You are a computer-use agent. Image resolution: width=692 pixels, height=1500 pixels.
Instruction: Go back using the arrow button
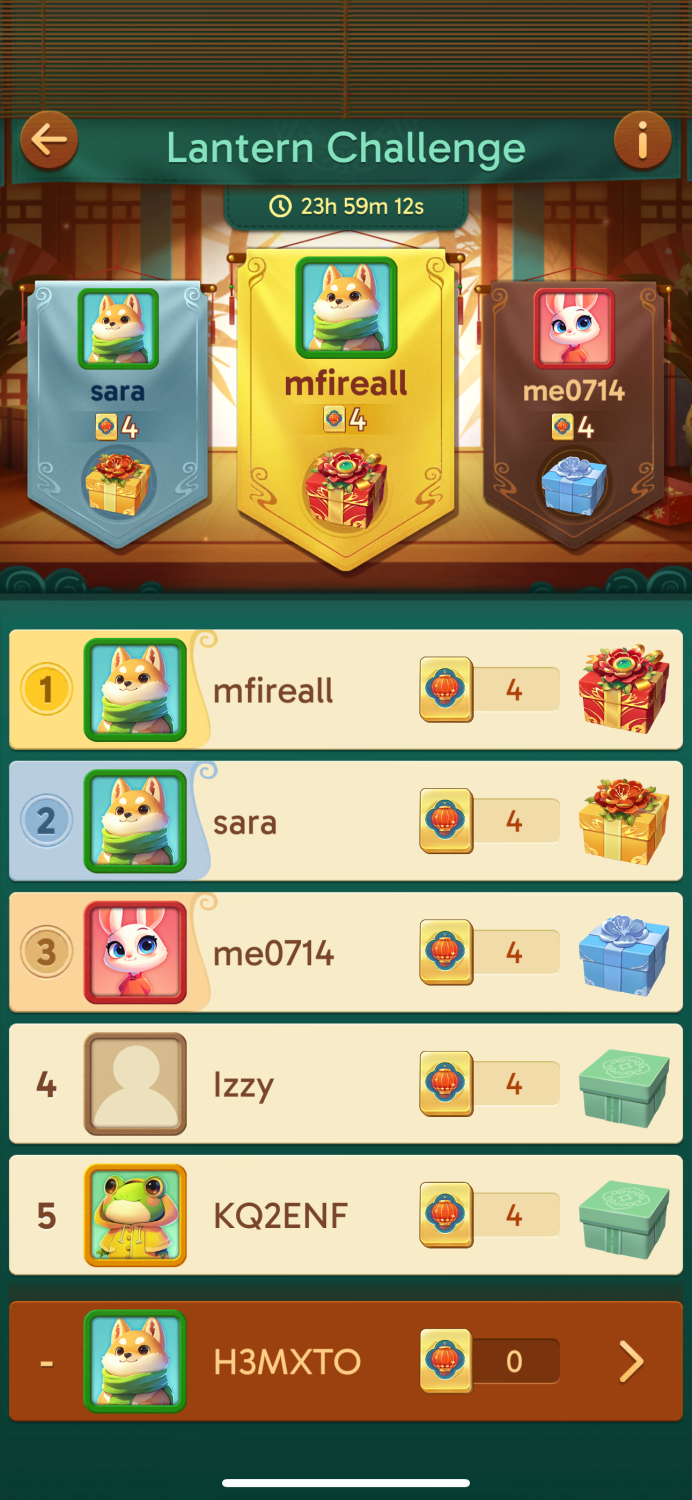tap(49, 140)
